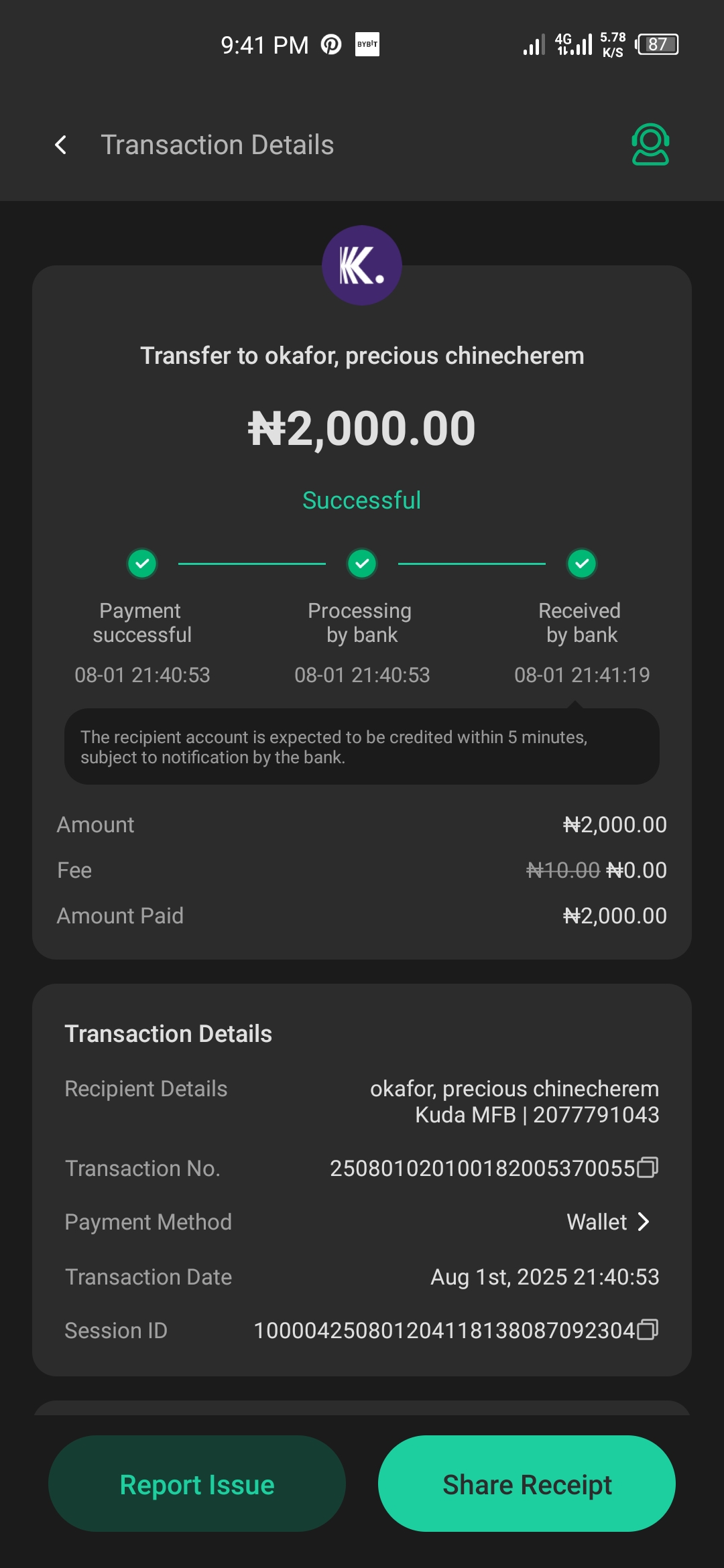This screenshot has height=1568, width=724.
Task: Copy the Transaction No.
Action: point(648,1168)
